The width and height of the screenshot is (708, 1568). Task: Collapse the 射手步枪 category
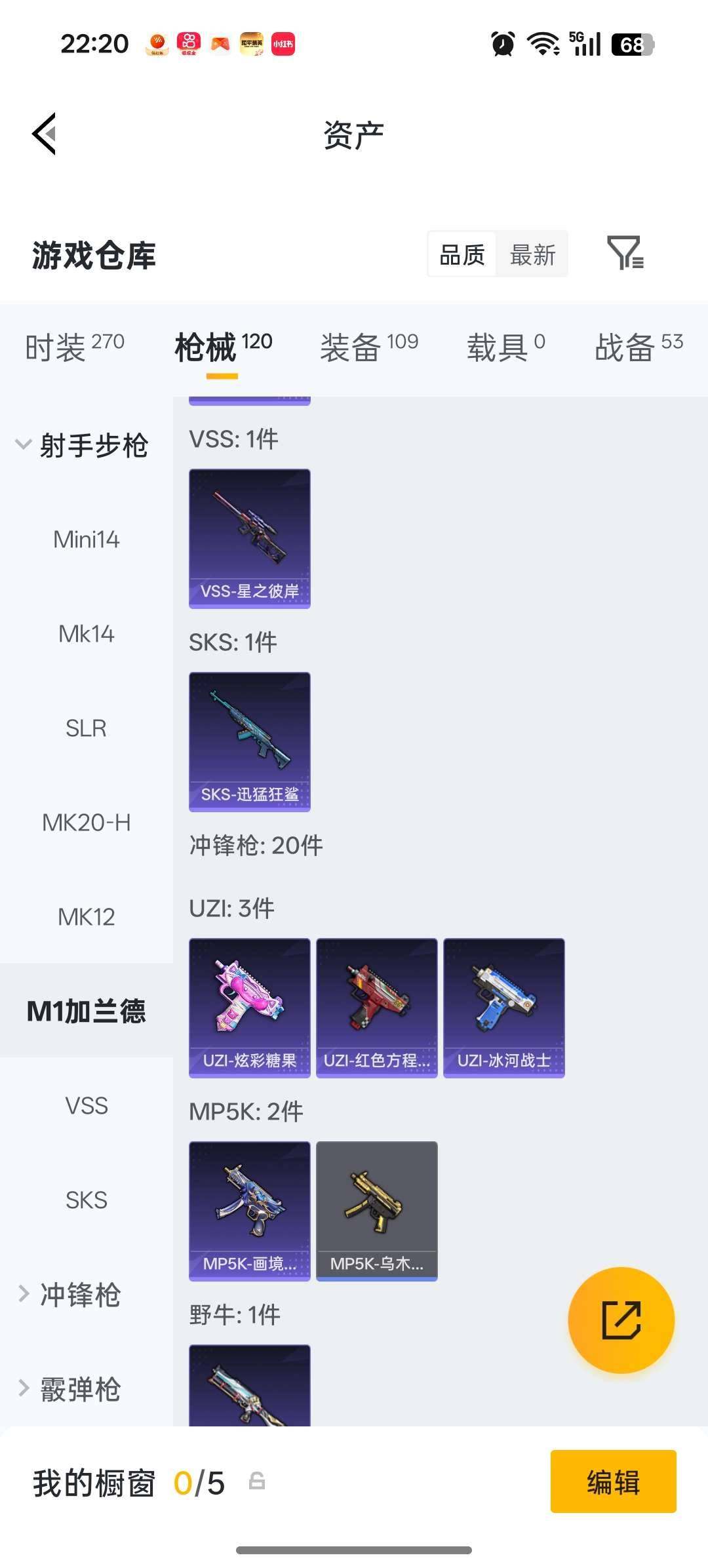95,444
